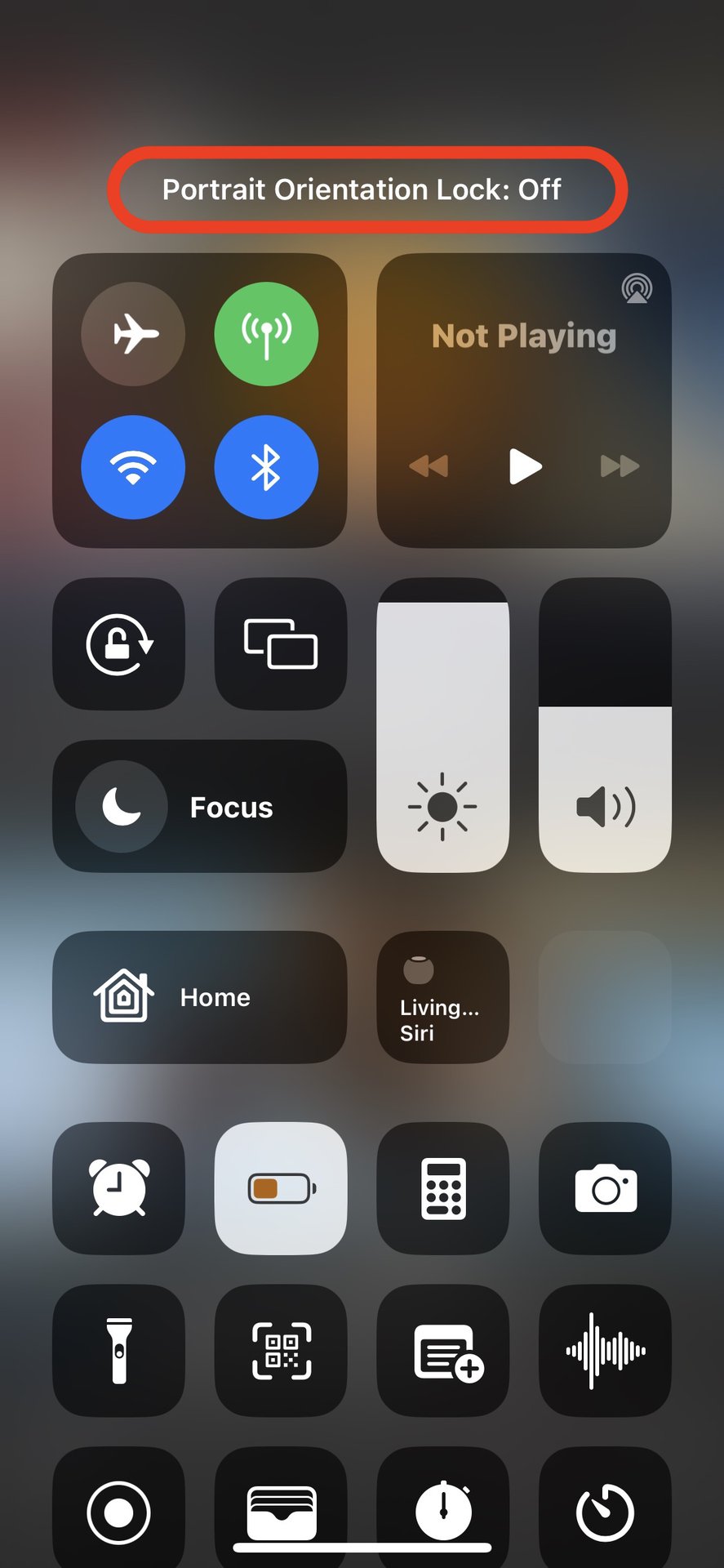
Task: Open the Living Room Siri HomePod tile
Action: (x=442, y=997)
